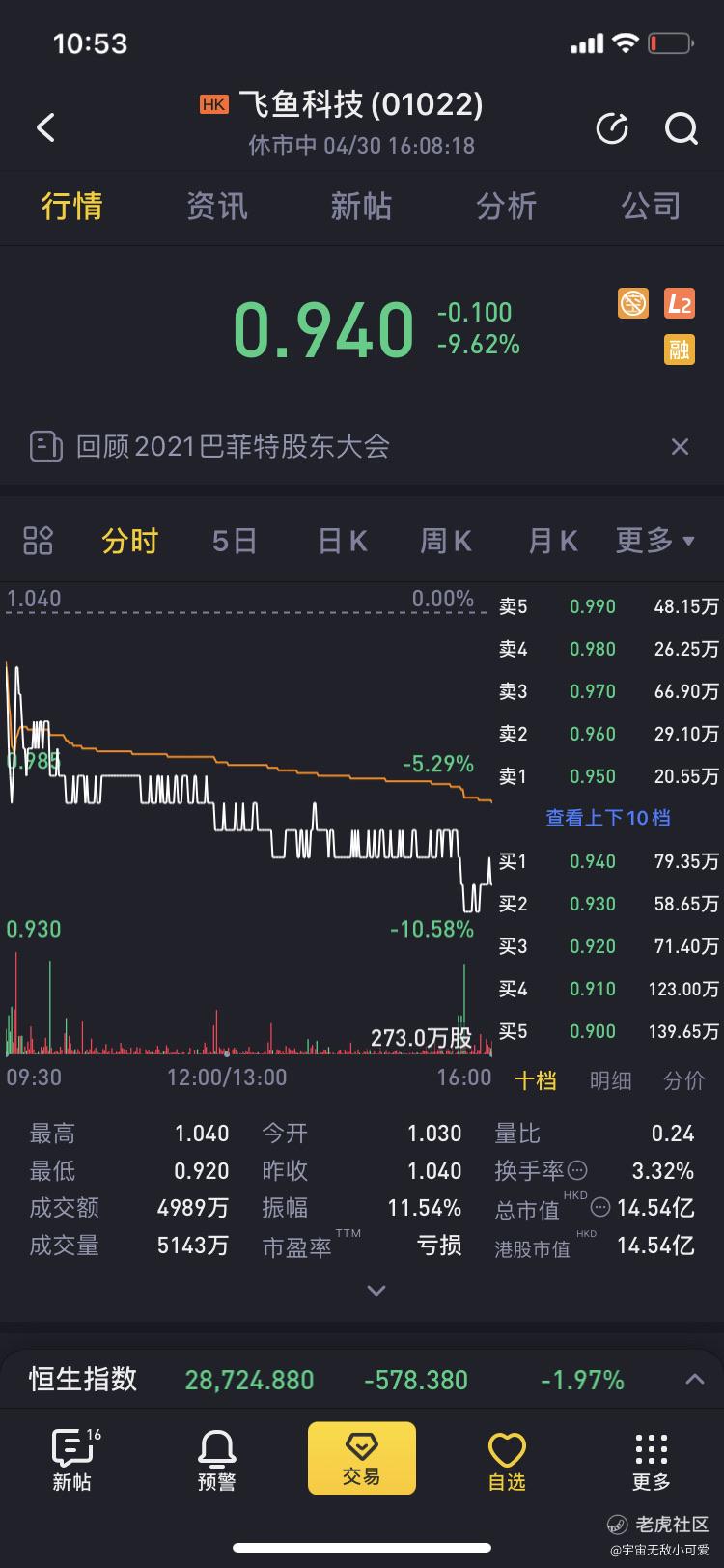
Task: Open the 更多 chart period dropdown
Action: [x=655, y=540]
